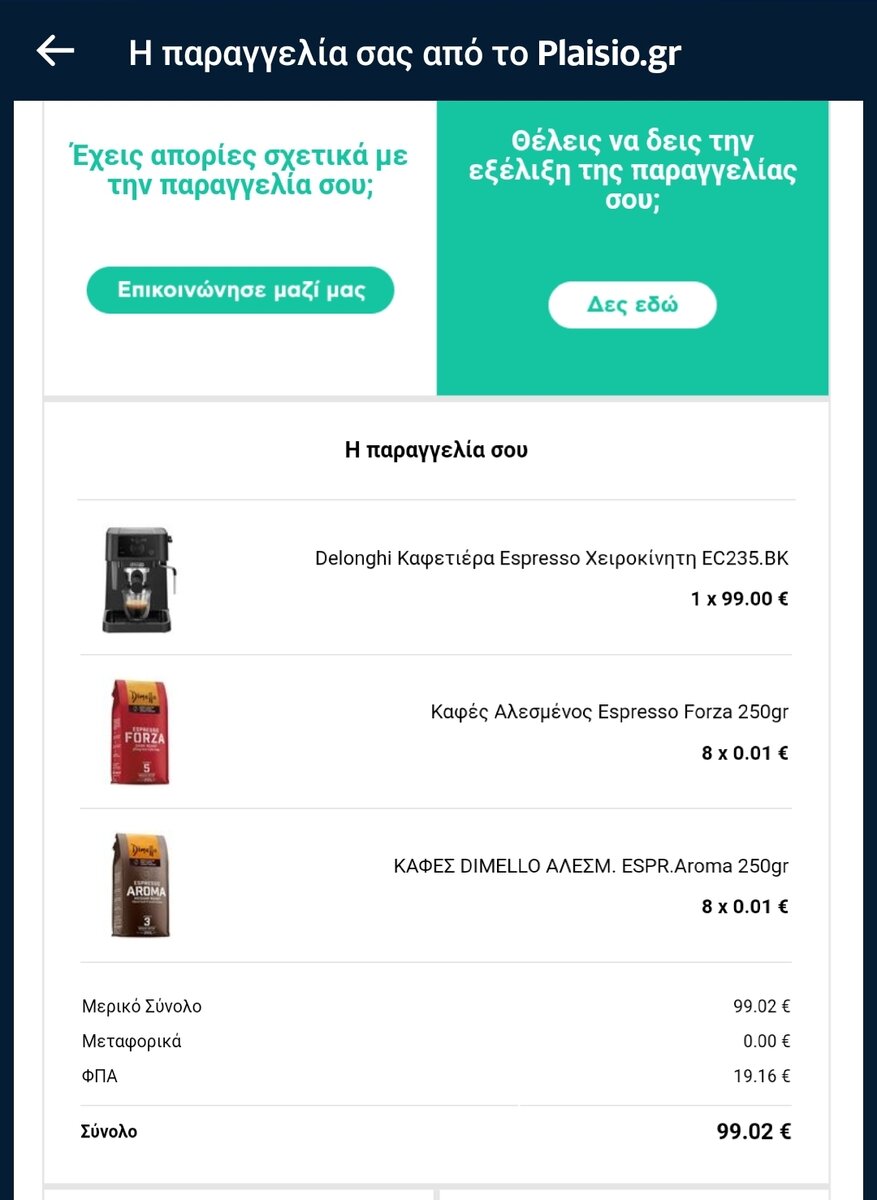The image size is (877, 1200).
Task: Open the Dimello Aroma 250gr coffee item
Action: click(590, 866)
